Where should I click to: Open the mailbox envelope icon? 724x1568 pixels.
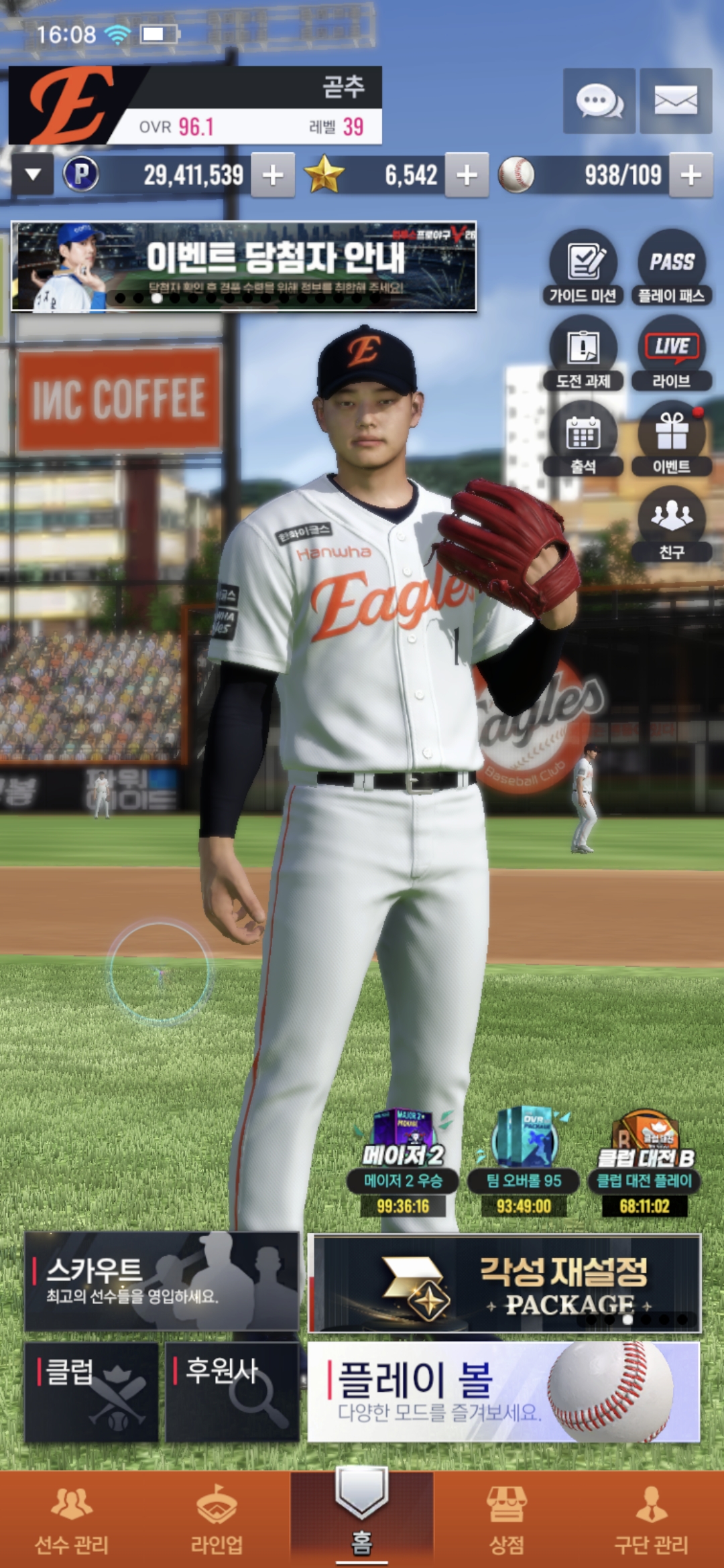[x=675, y=101]
